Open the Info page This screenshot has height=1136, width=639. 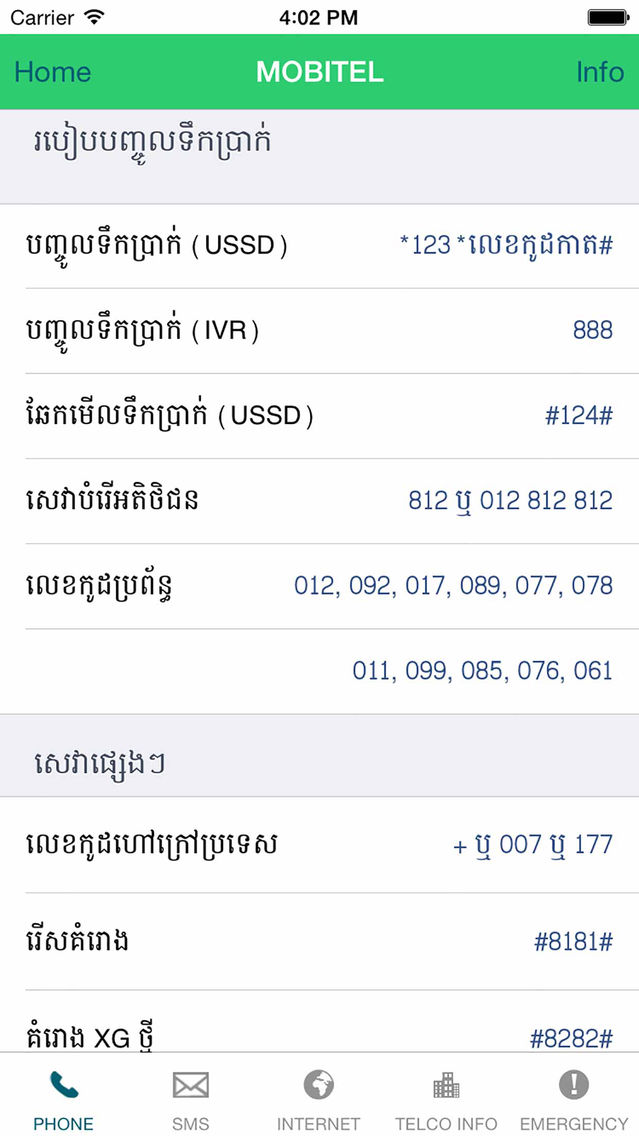point(600,72)
